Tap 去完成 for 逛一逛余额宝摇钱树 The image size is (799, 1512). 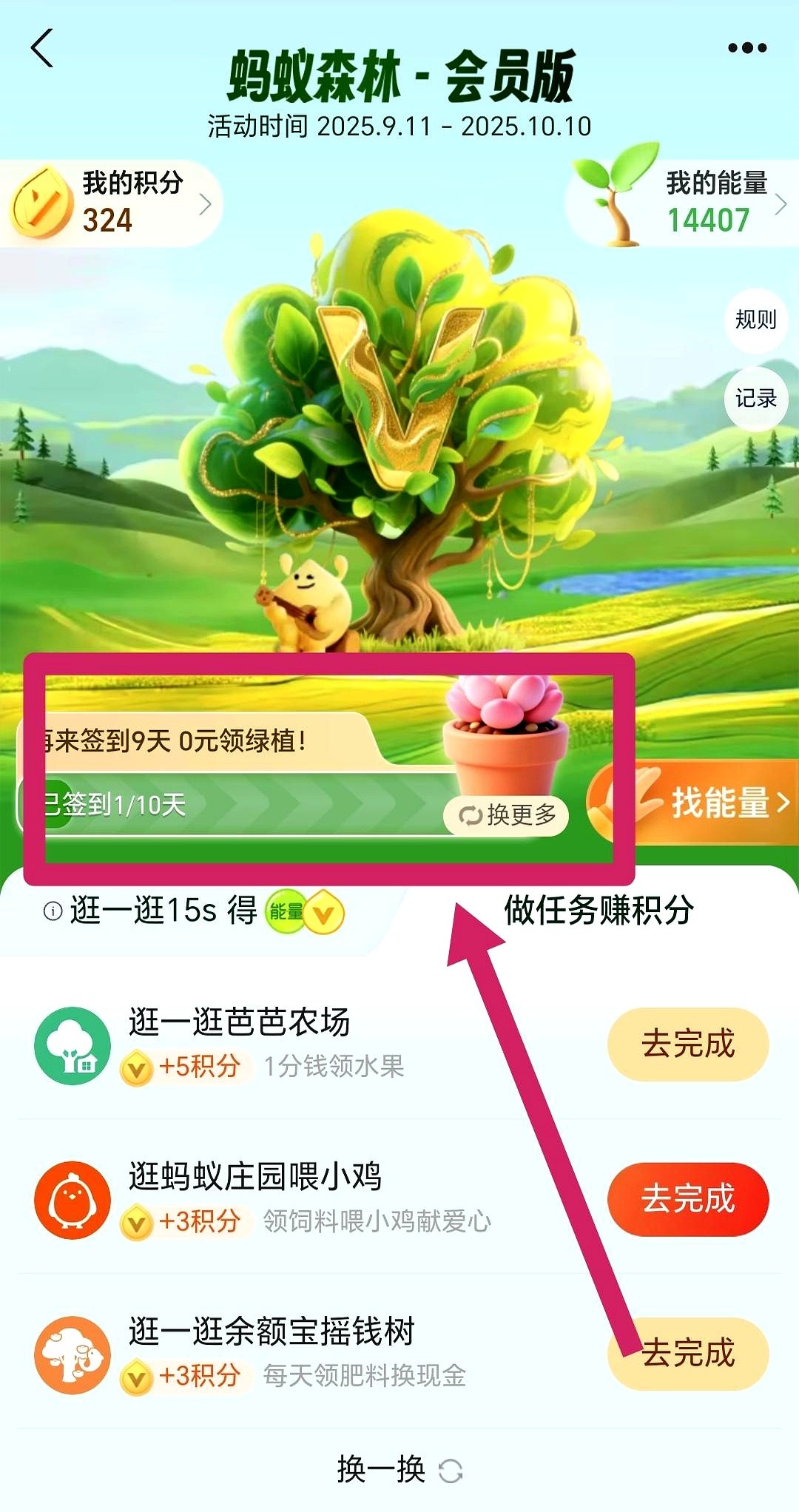pyautogui.click(x=687, y=1353)
